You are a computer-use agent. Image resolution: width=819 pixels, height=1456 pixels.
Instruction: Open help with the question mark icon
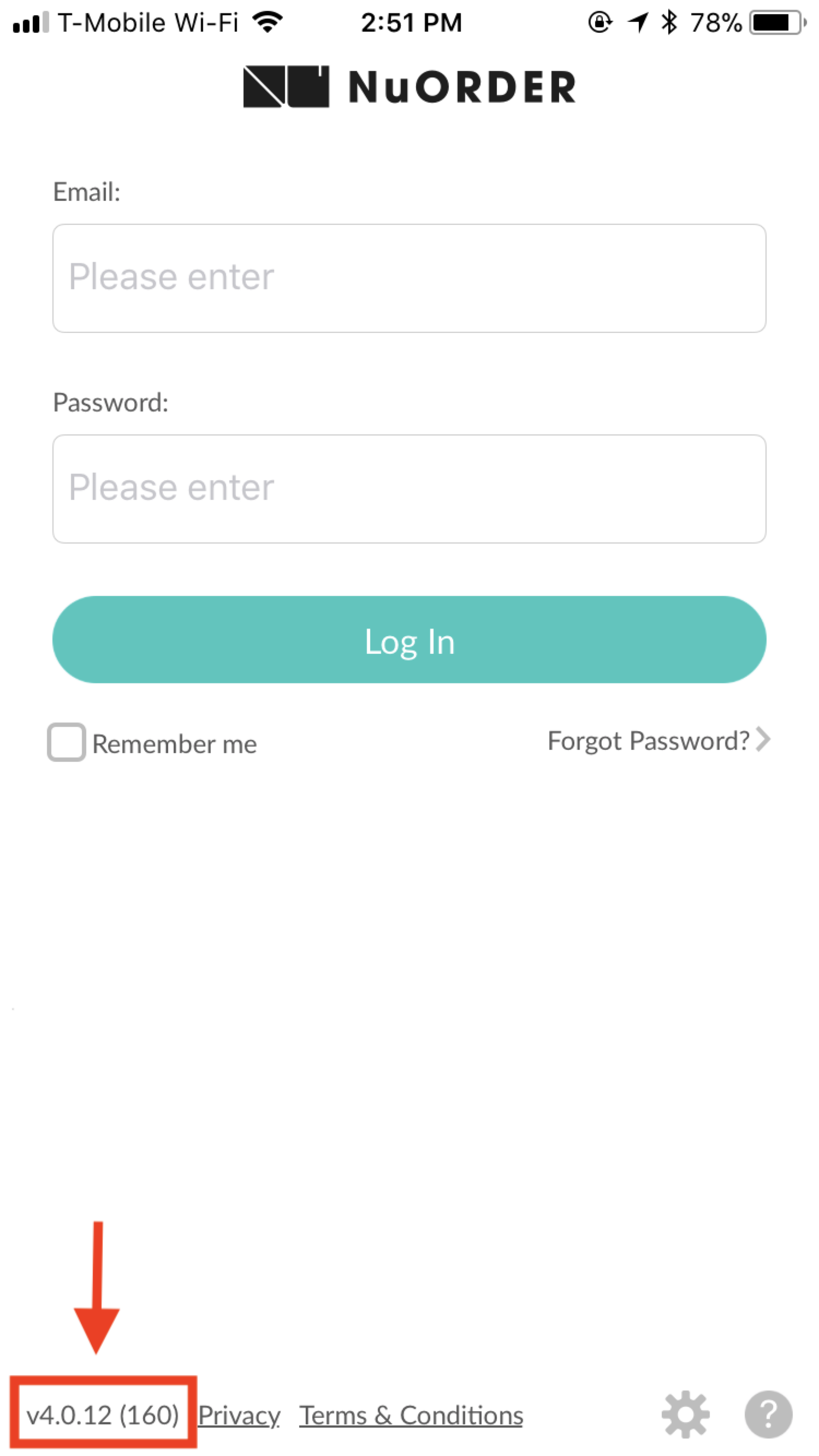(x=768, y=1415)
